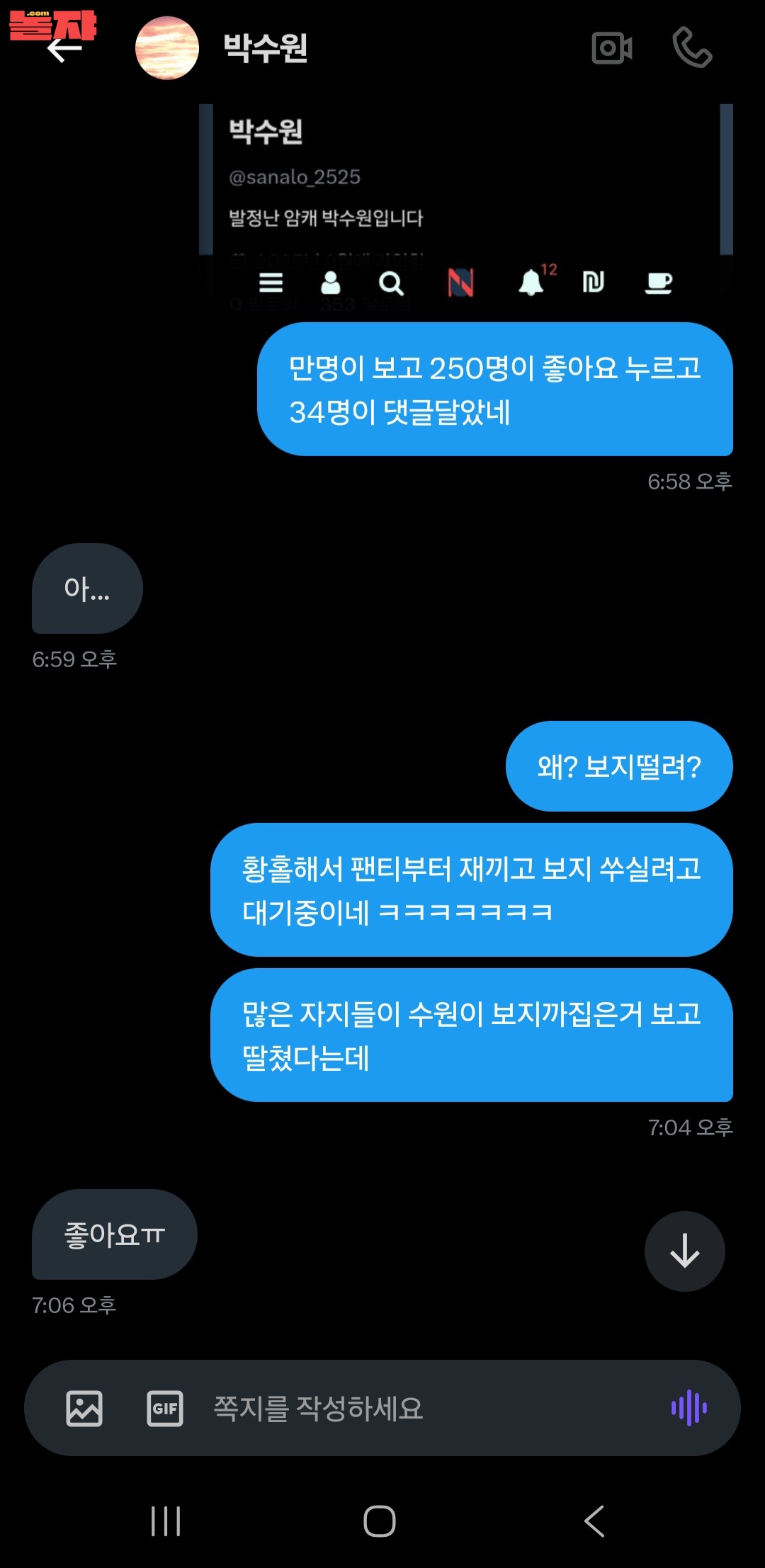The width and height of the screenshot is (765, 1568).
Task: Open recent apps from navigation bar
Action: [x=166, y=1521]
